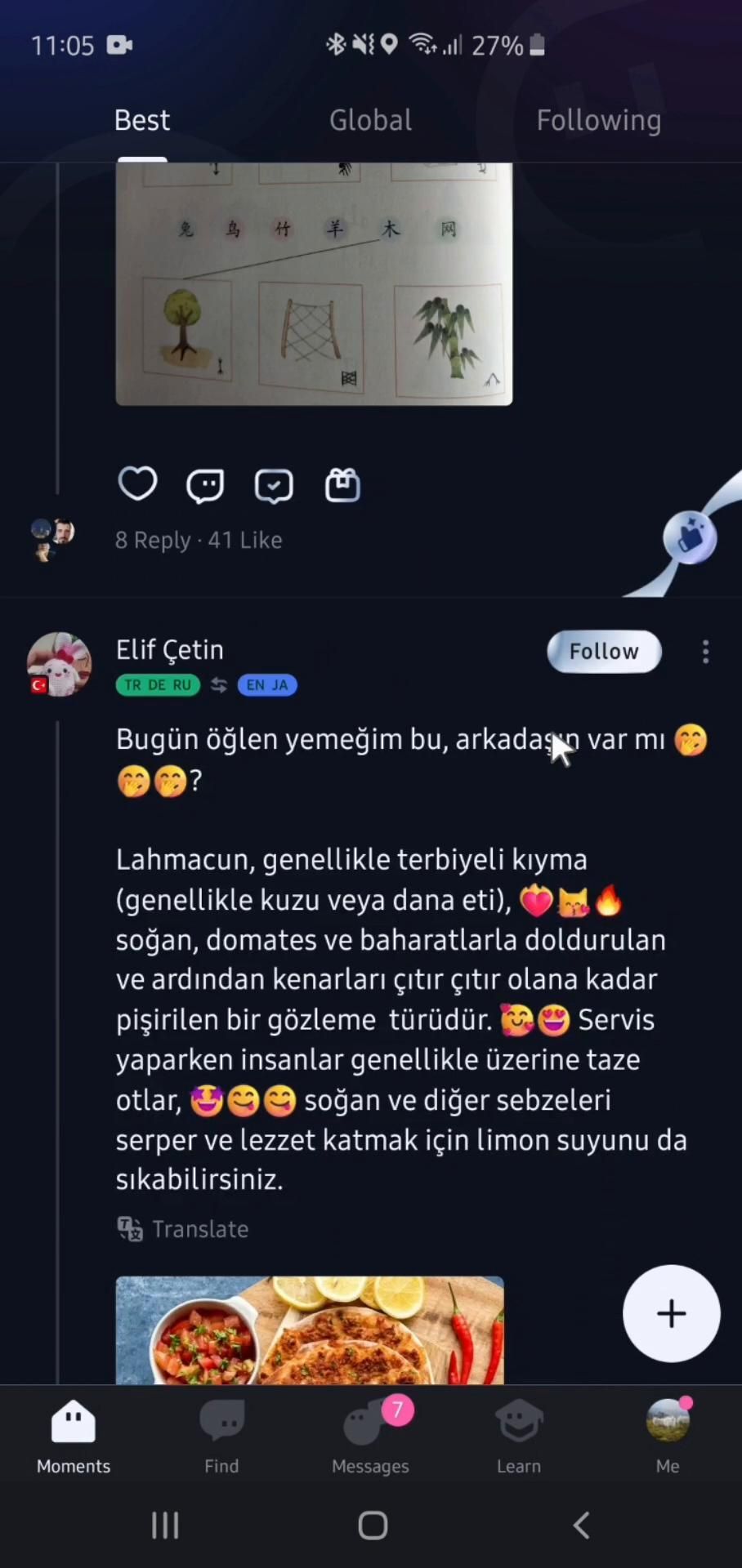Translate the lahmacun post
Viewport: 742px width, 1568px height.
point(182,1229)
